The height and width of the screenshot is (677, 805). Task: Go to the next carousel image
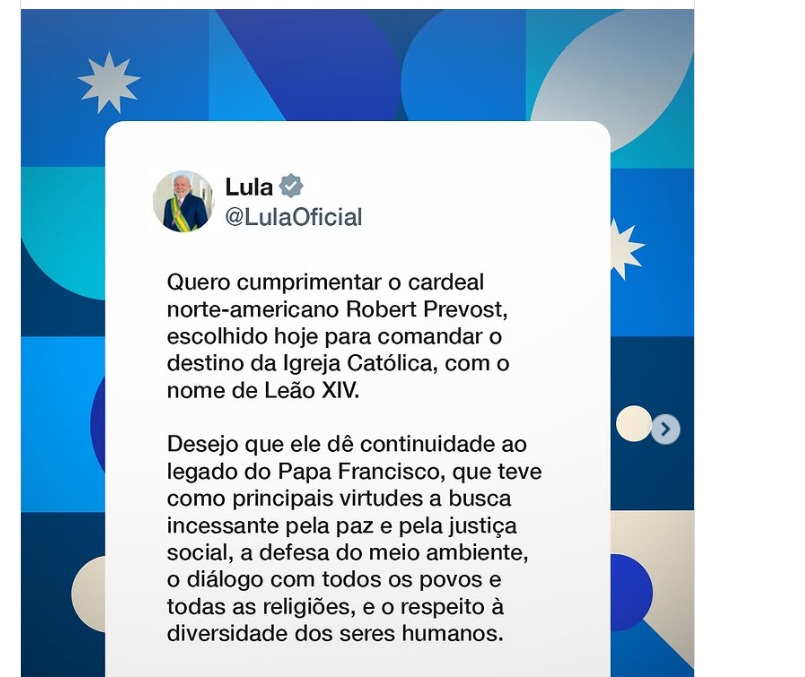click(665, 429)
